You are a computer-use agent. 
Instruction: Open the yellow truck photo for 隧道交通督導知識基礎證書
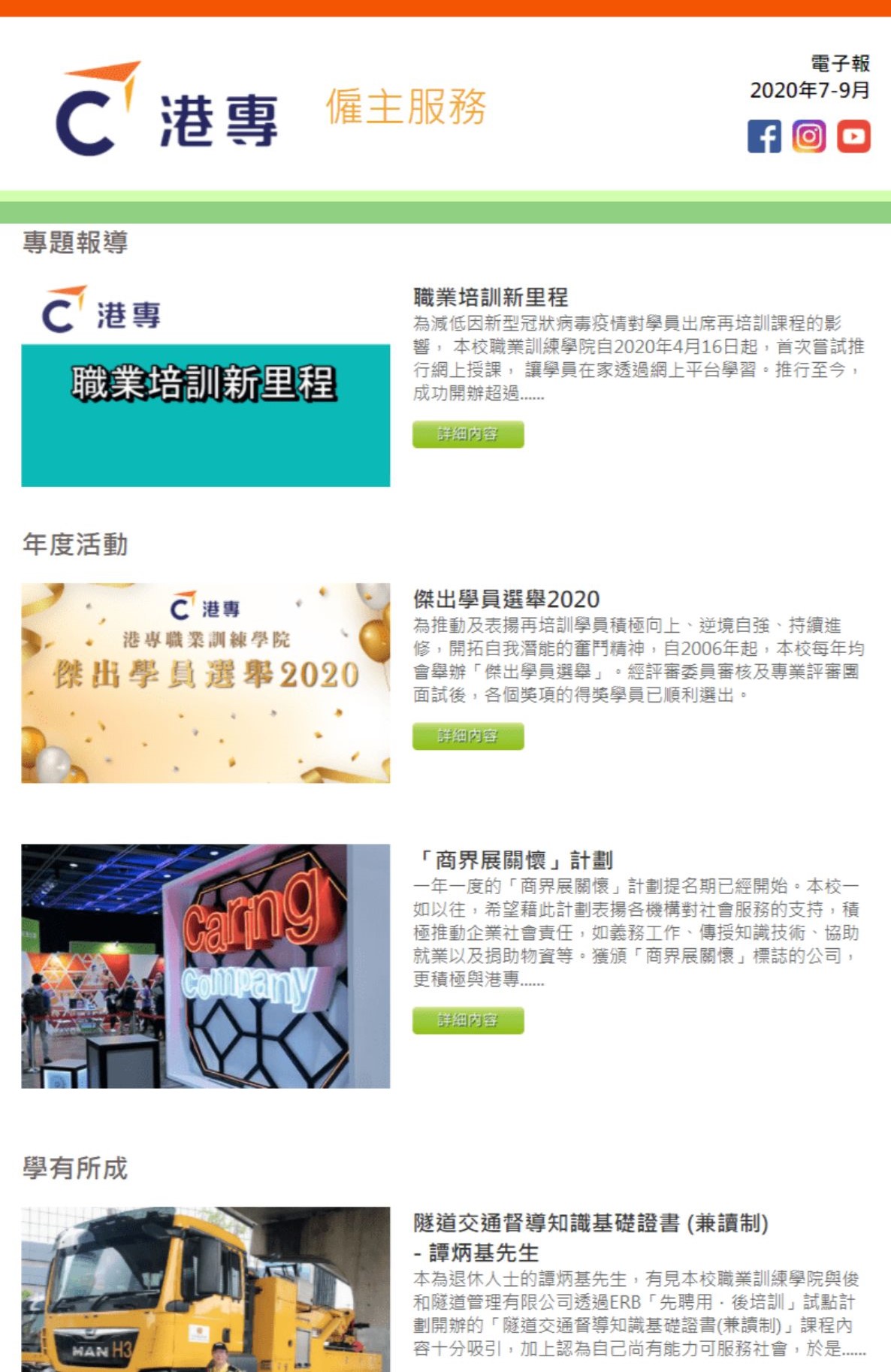click(205, 1289)
